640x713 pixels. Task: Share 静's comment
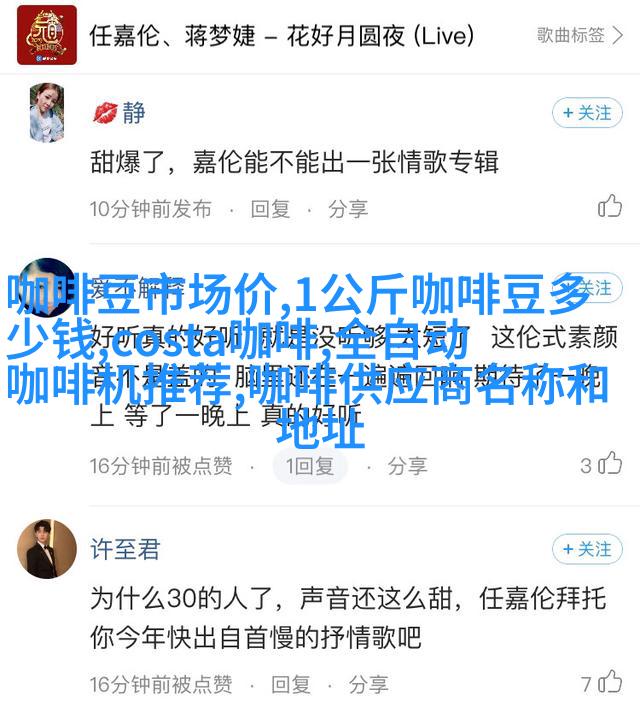[x=348, y=209]
